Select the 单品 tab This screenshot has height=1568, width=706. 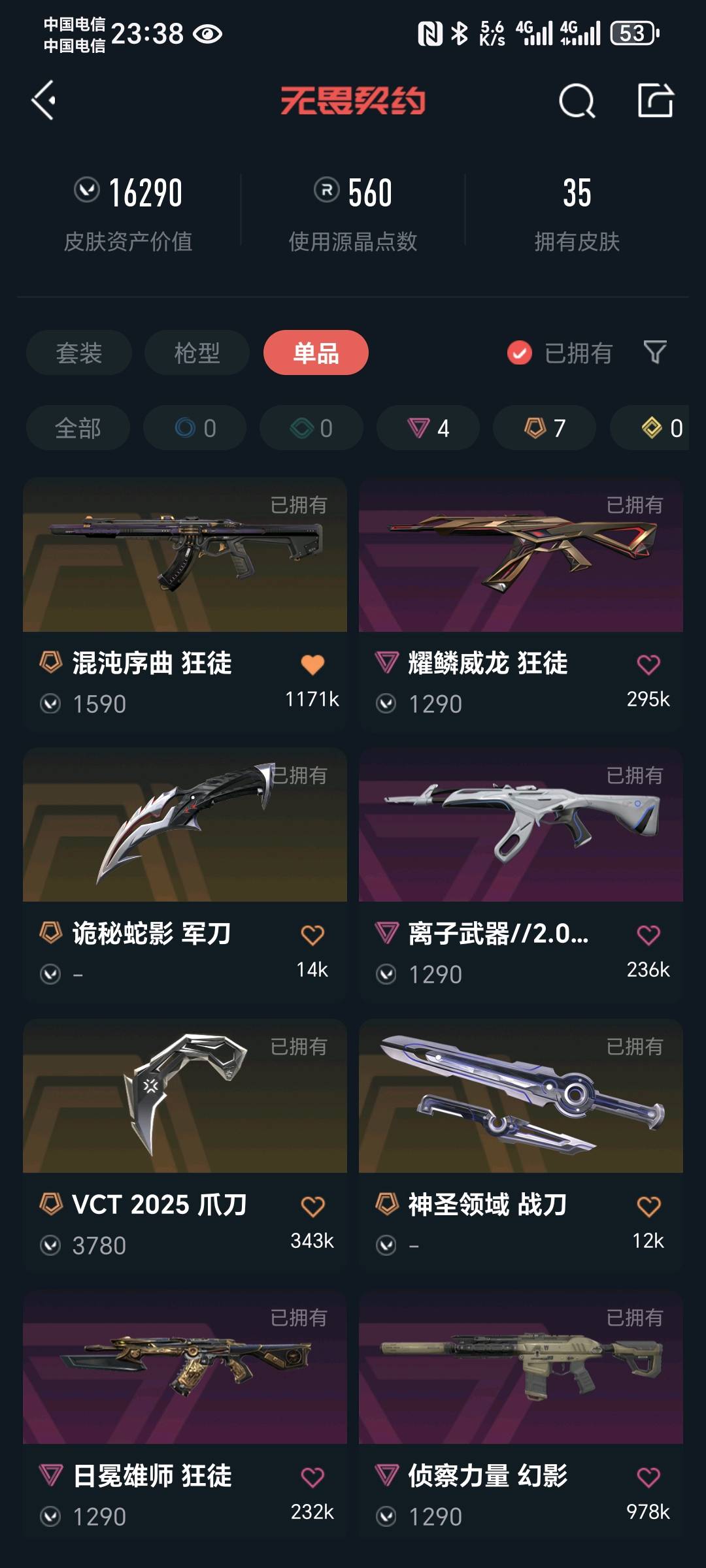tap(316, 353)
